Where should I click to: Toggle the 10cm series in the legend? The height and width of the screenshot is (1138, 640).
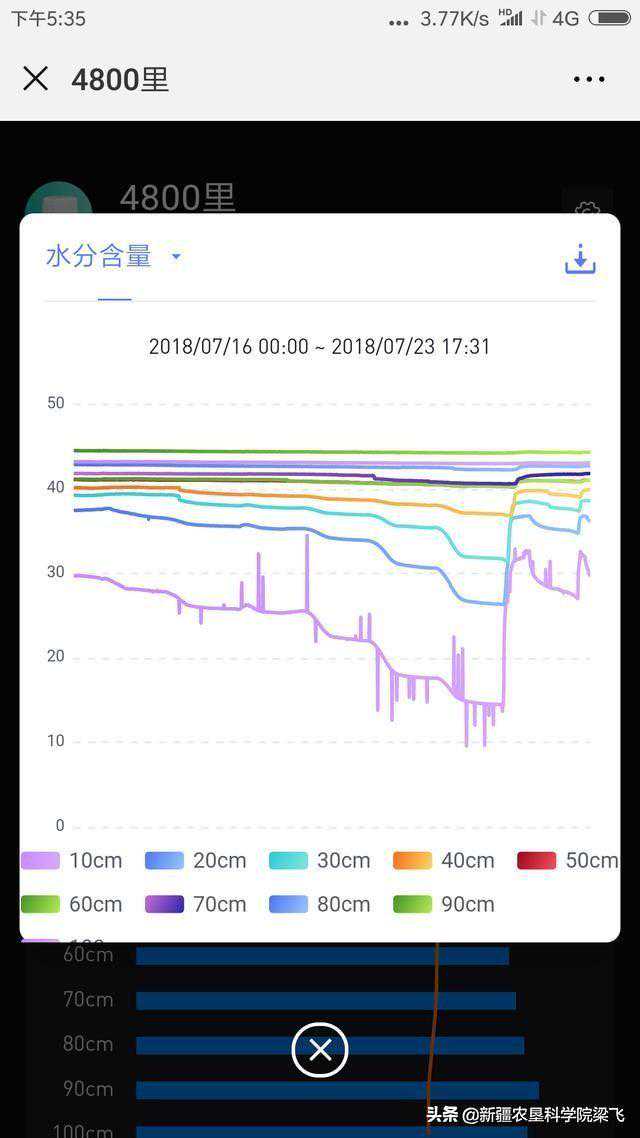point(71,860)
